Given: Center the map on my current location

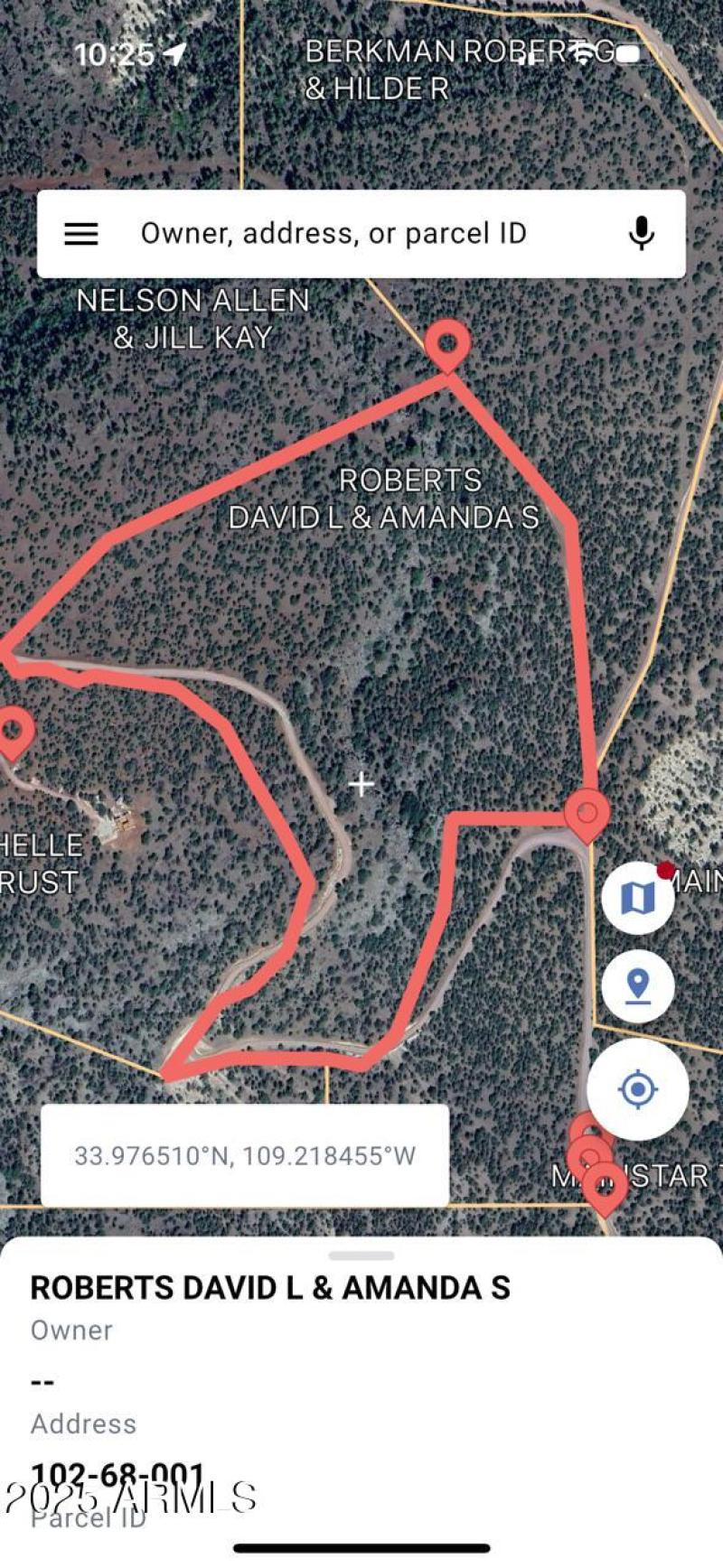Looking at the screenshot, I should pos(638,1089).
